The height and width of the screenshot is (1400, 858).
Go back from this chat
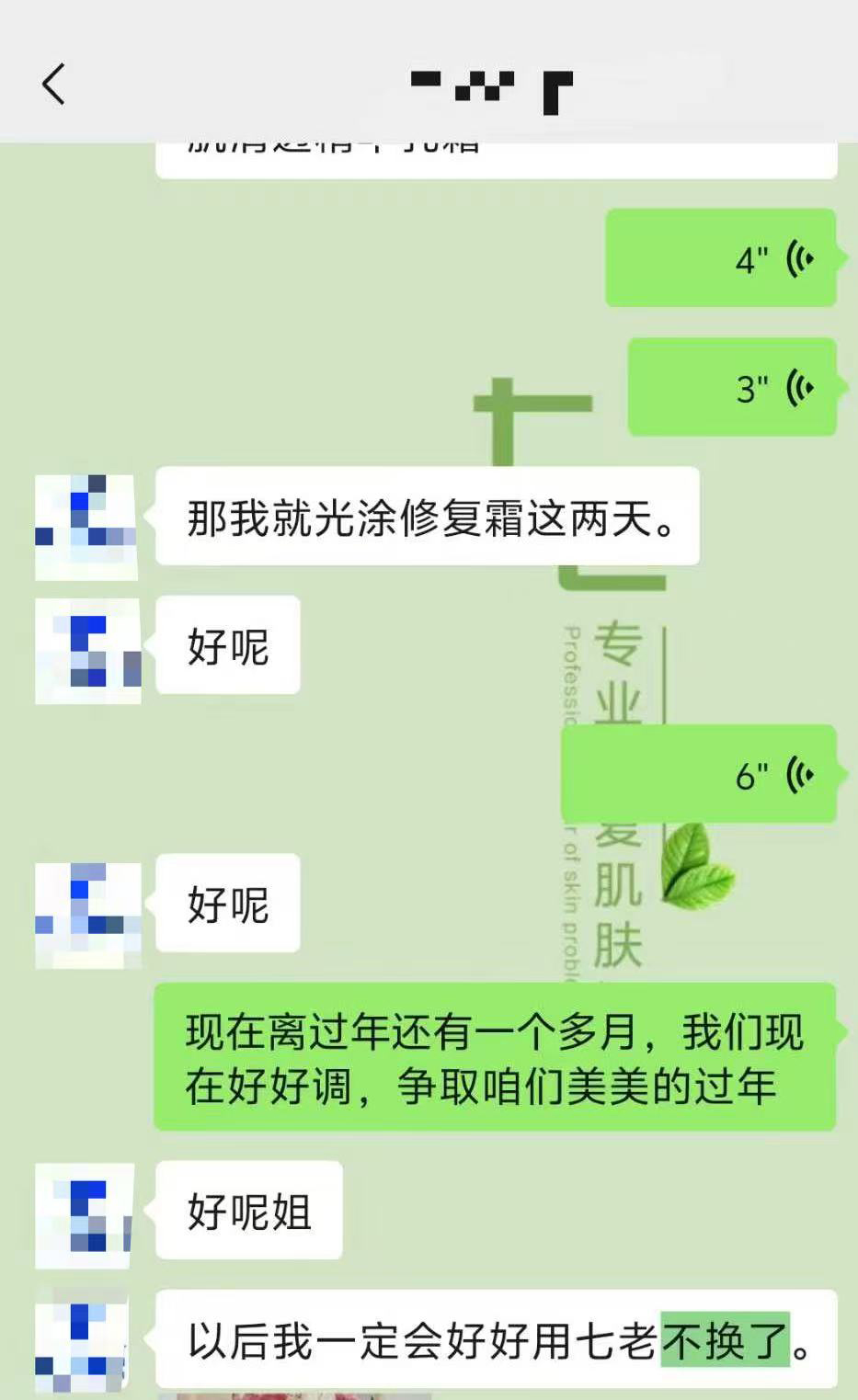pyautogui.click(x=54, y=85)
